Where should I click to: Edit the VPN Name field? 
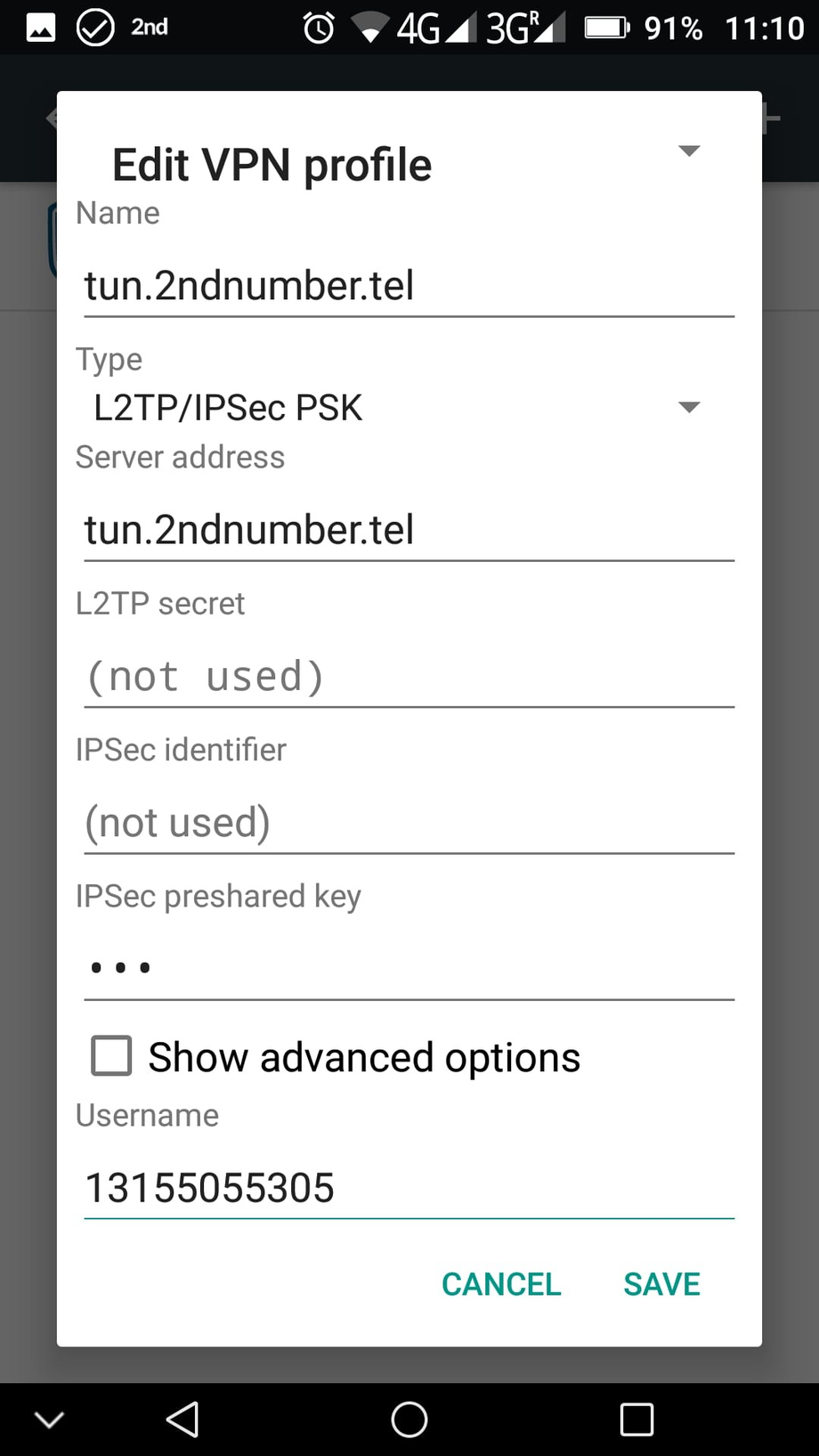tap(409, 286)
